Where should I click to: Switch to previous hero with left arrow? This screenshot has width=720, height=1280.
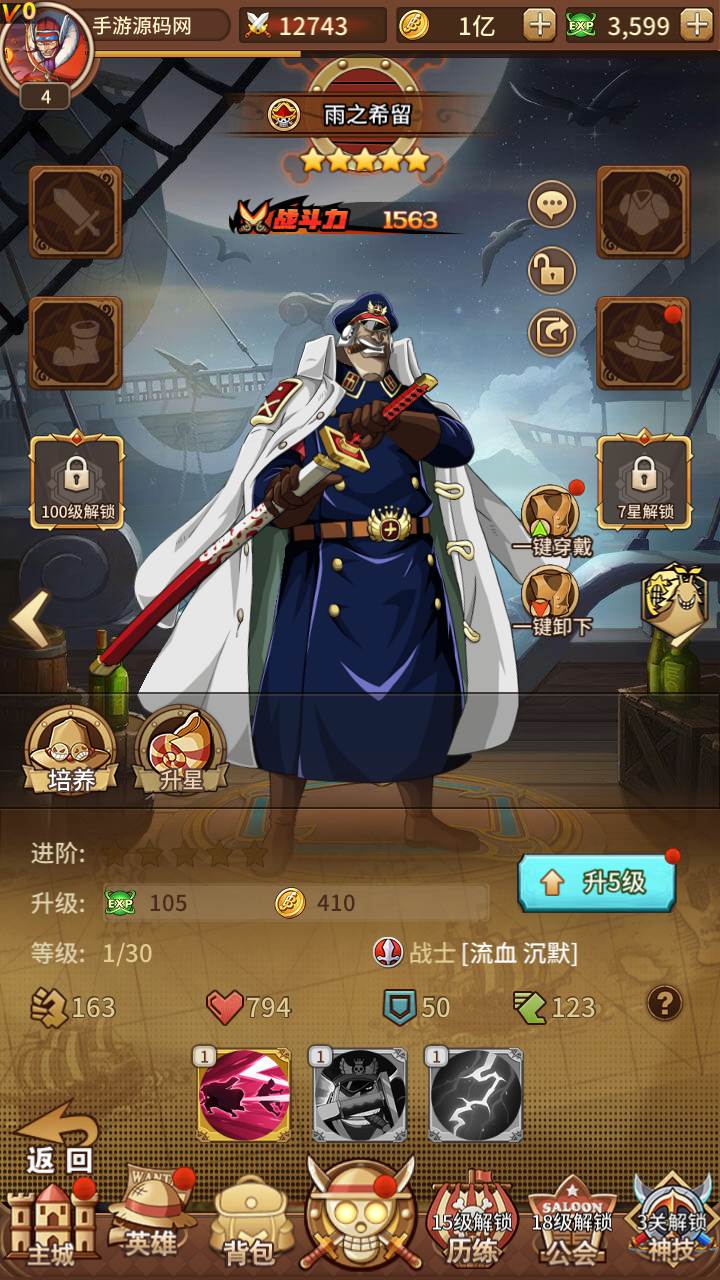(x=30, y=620)
